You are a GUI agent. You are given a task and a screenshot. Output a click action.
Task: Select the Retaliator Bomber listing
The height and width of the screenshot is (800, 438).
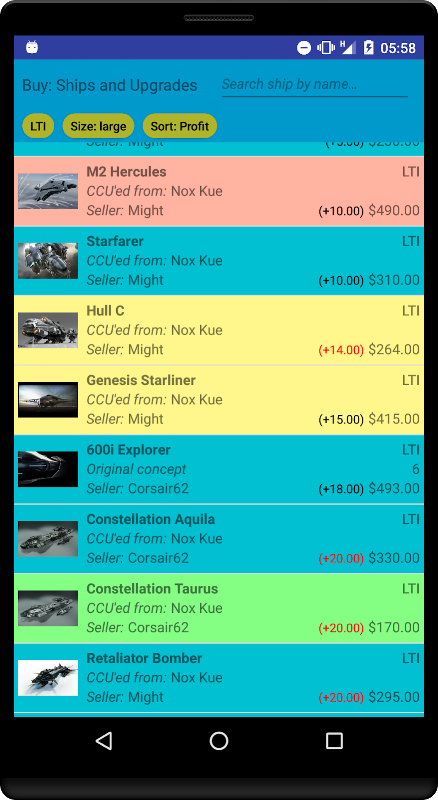tap(219, 678)
